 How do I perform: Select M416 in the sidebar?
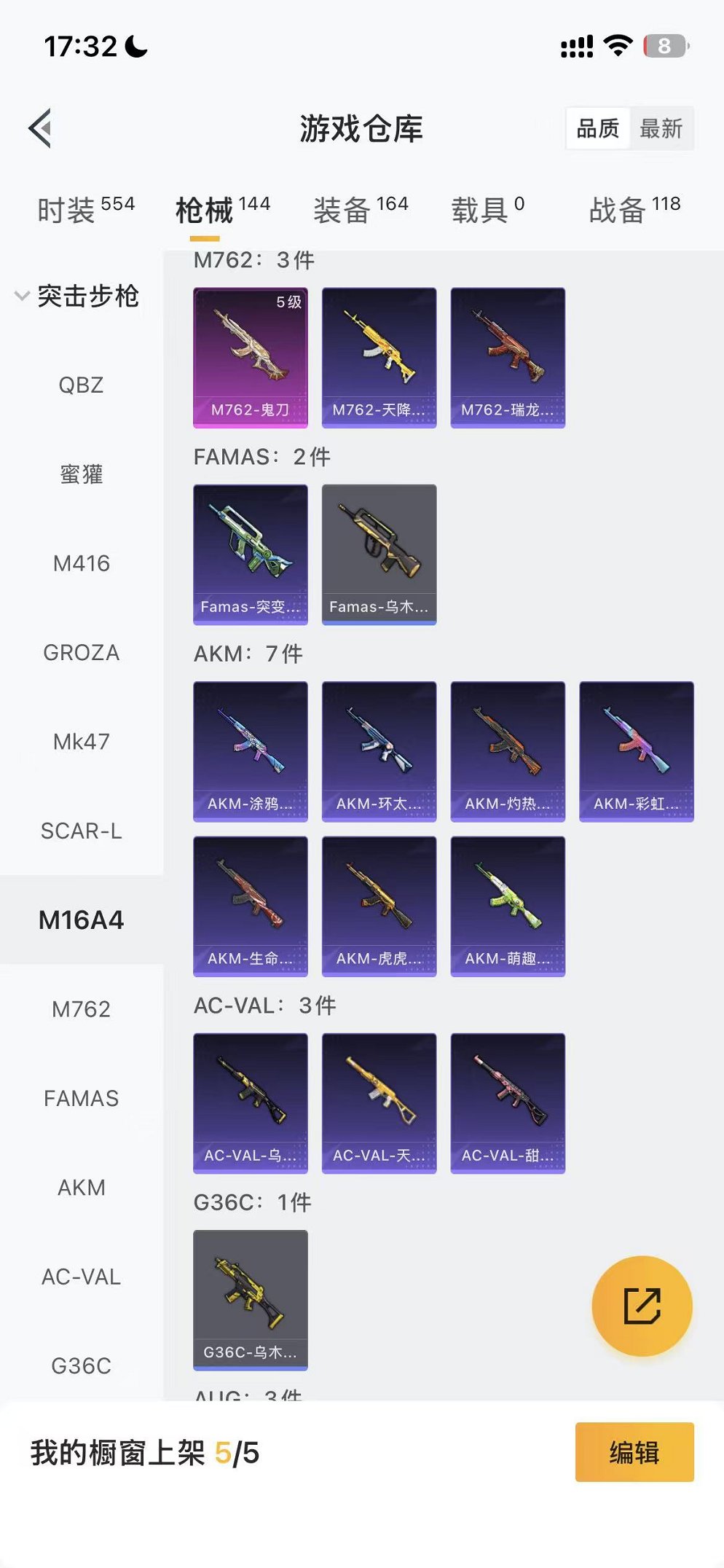[81, 563]
